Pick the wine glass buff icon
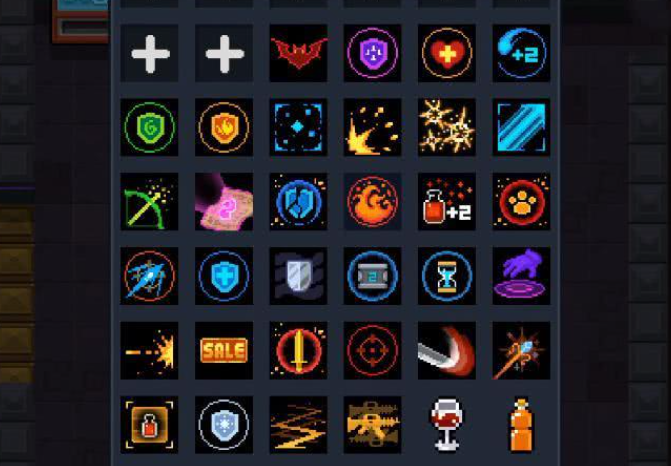671x466 pixels. [447, 424]
